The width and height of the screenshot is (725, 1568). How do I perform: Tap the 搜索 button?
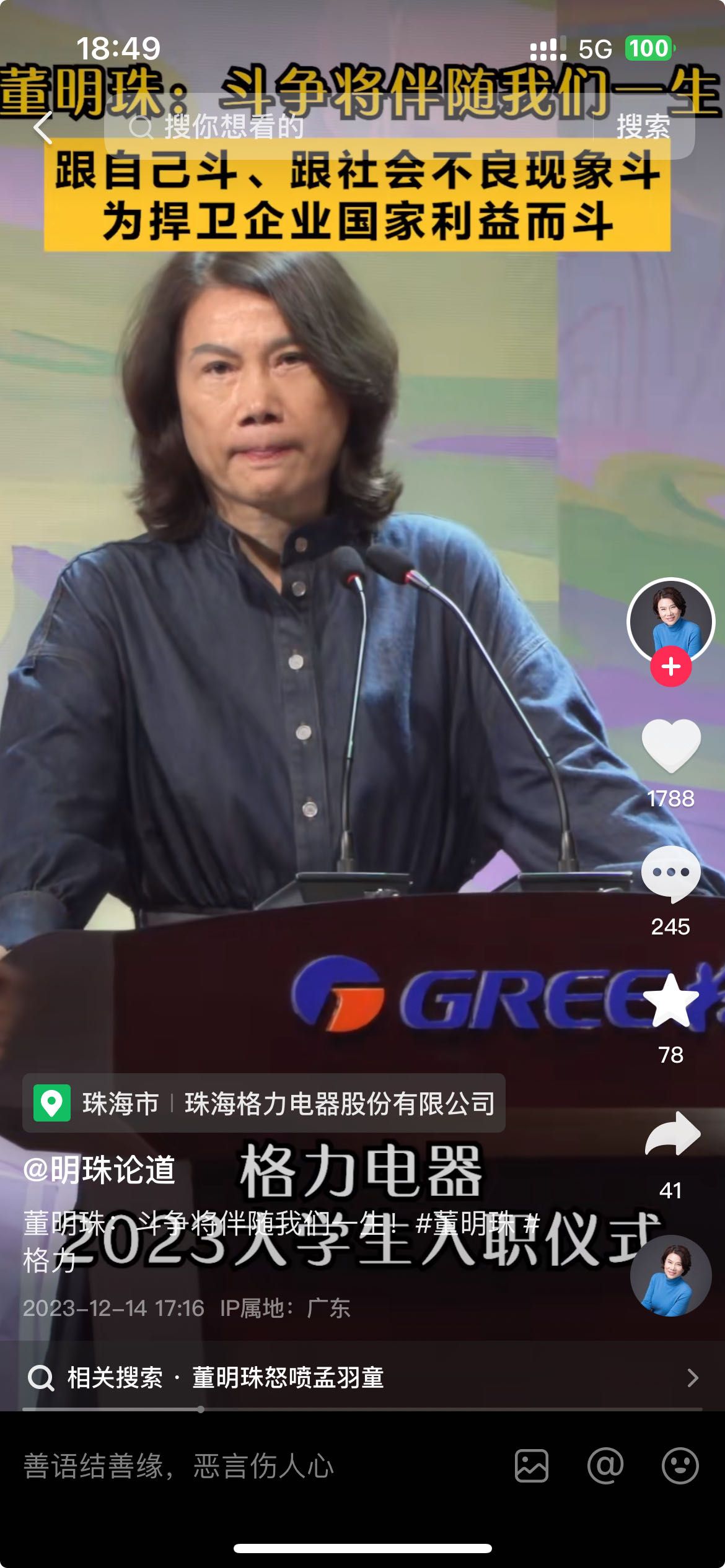coord(643,128)
